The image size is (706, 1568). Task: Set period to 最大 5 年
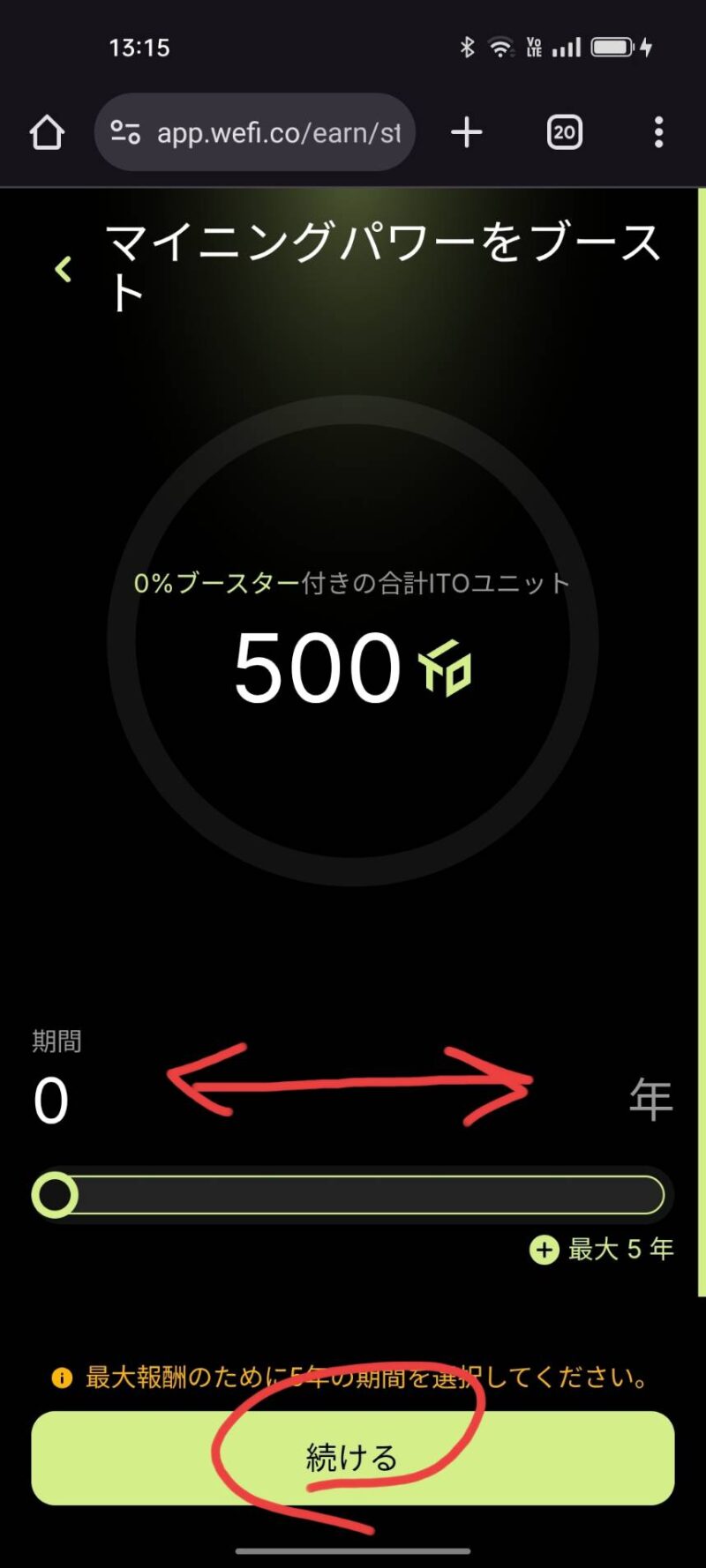[602, 1249]
